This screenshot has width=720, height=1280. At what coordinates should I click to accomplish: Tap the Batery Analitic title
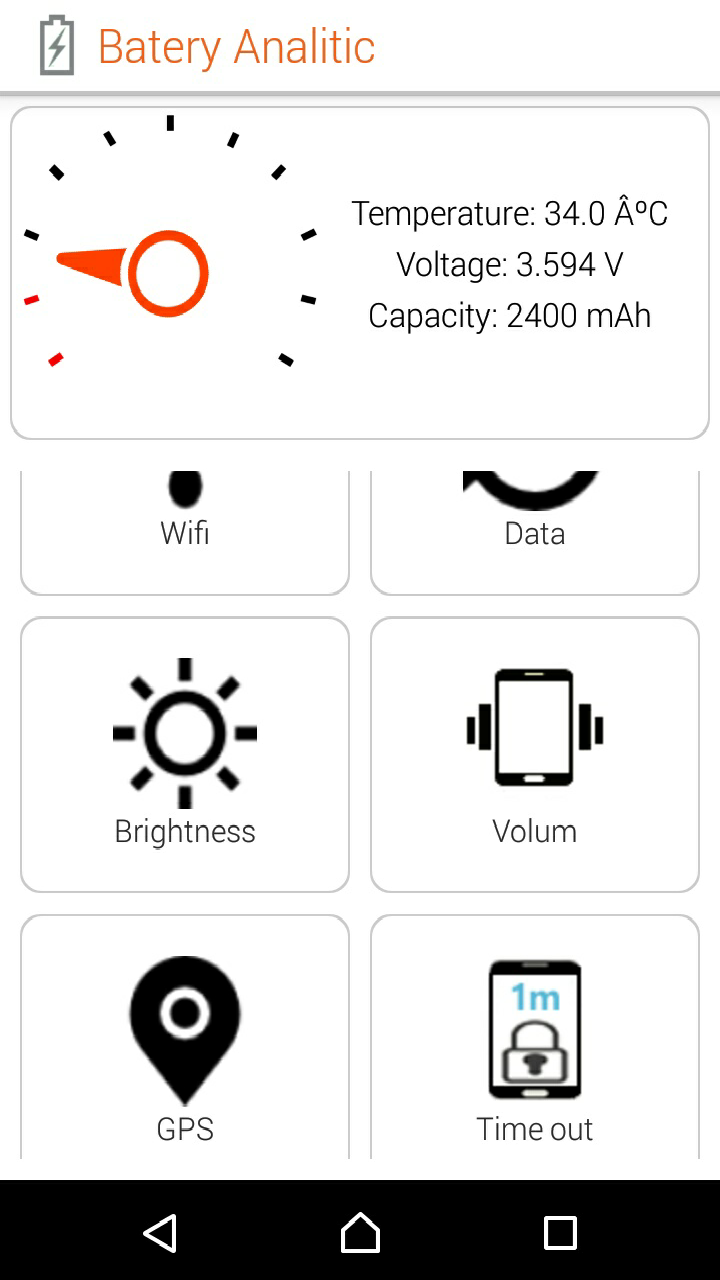pos(236,45)
